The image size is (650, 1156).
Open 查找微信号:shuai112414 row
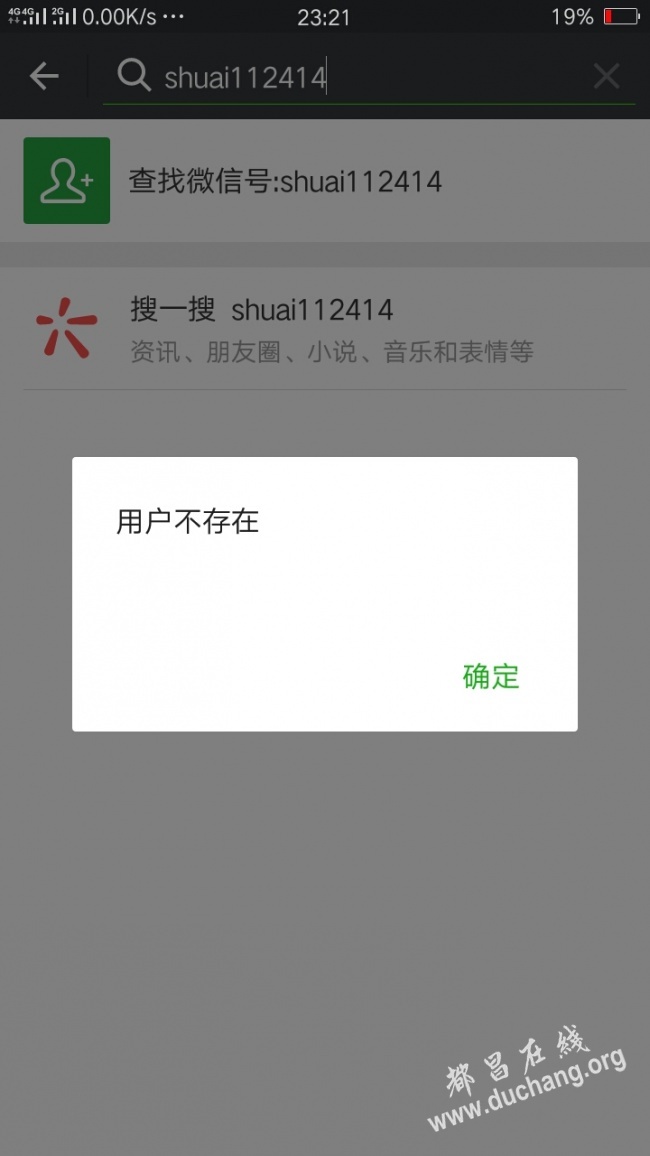coord(325,181)
